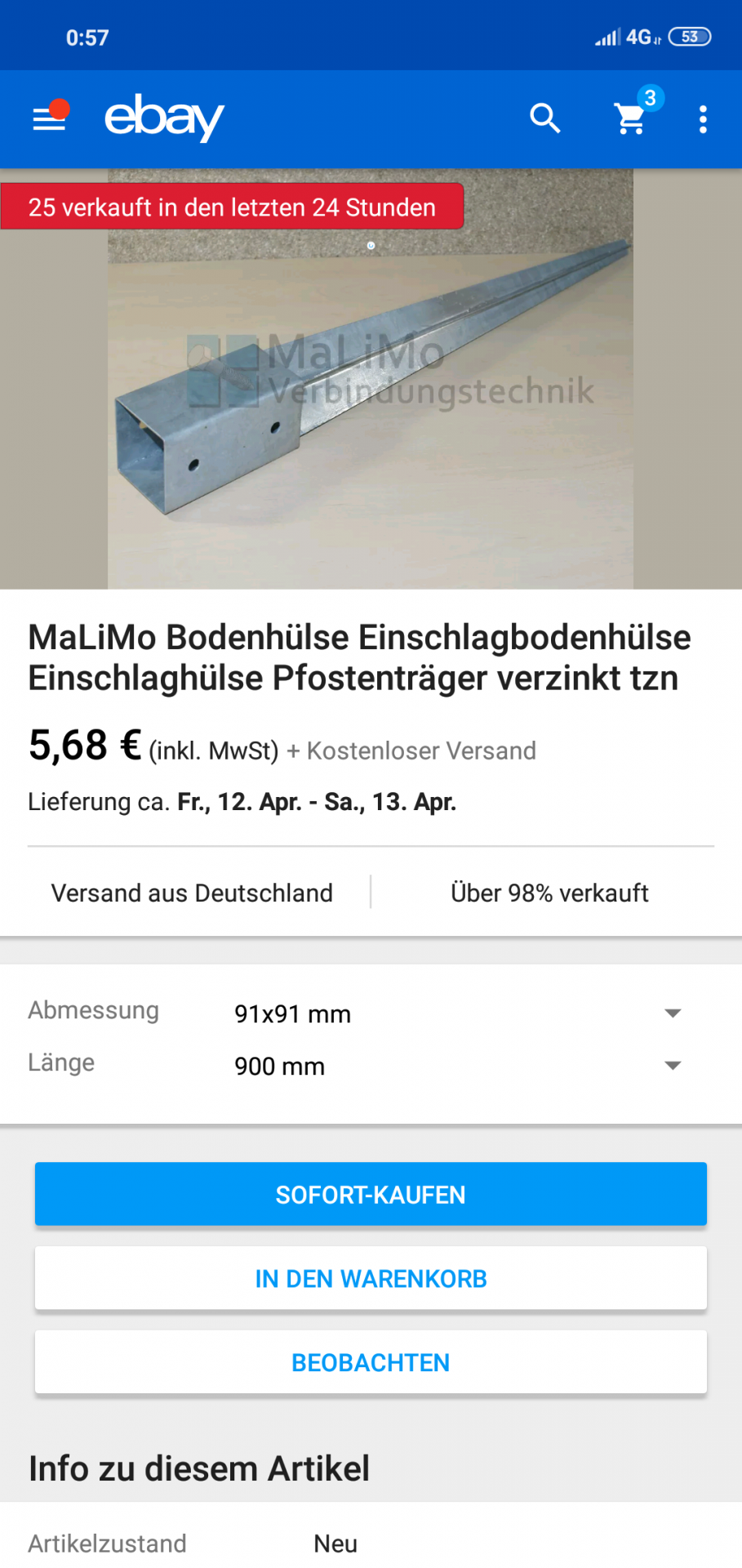Expand the Länge dropdown

tap(457, 1066)
